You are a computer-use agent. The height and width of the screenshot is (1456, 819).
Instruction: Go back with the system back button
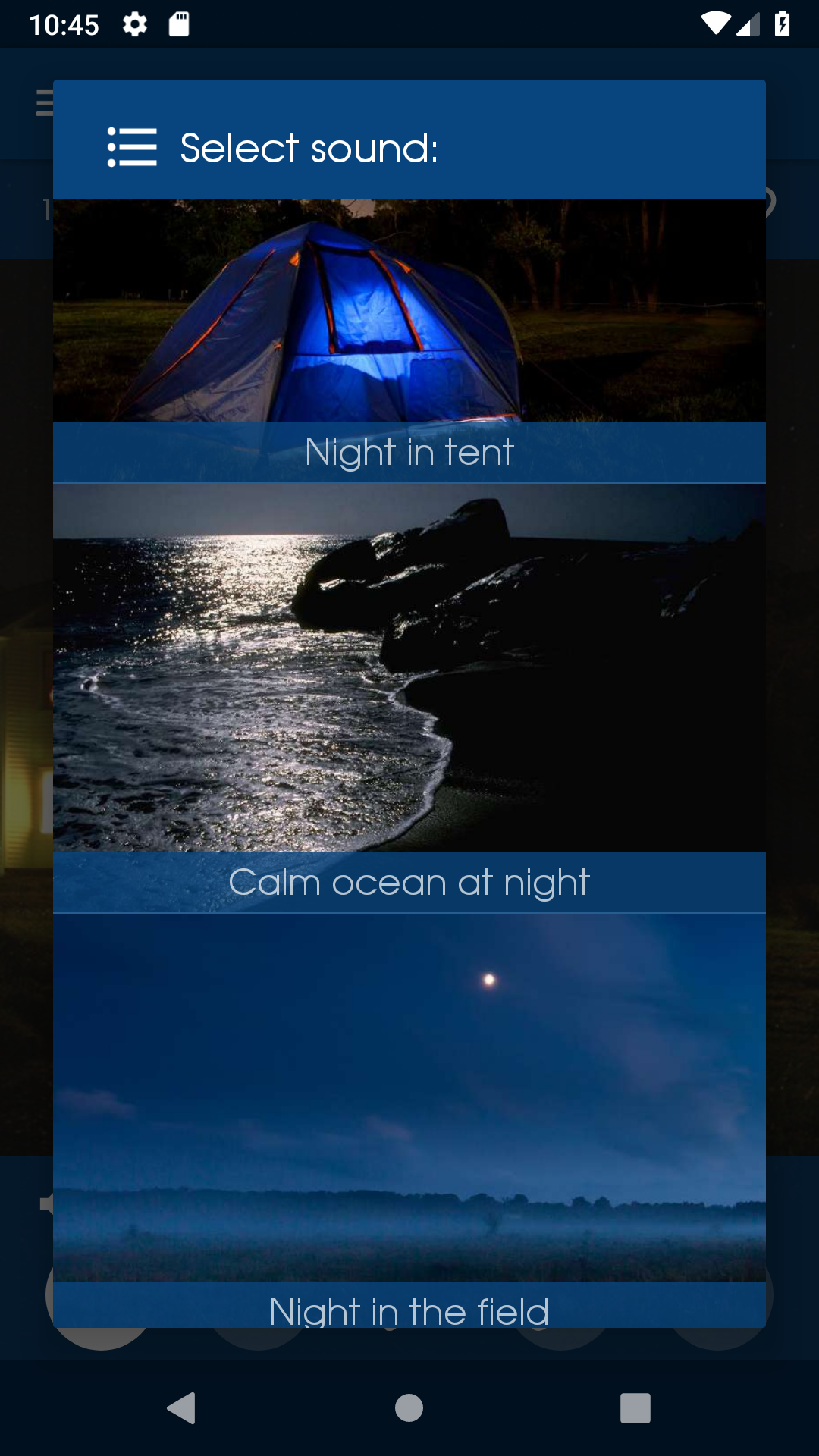(x=182, y=1408)
